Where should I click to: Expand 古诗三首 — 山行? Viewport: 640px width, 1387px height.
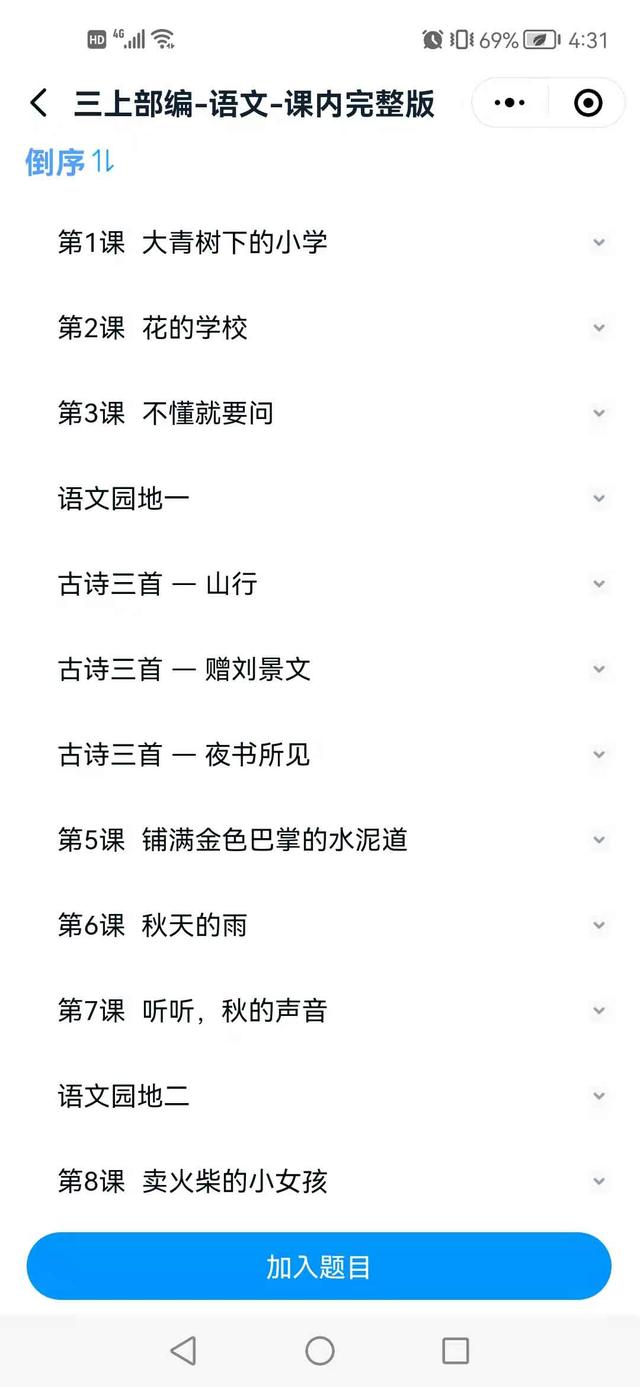pyautogui.click(x=320, y=584)
